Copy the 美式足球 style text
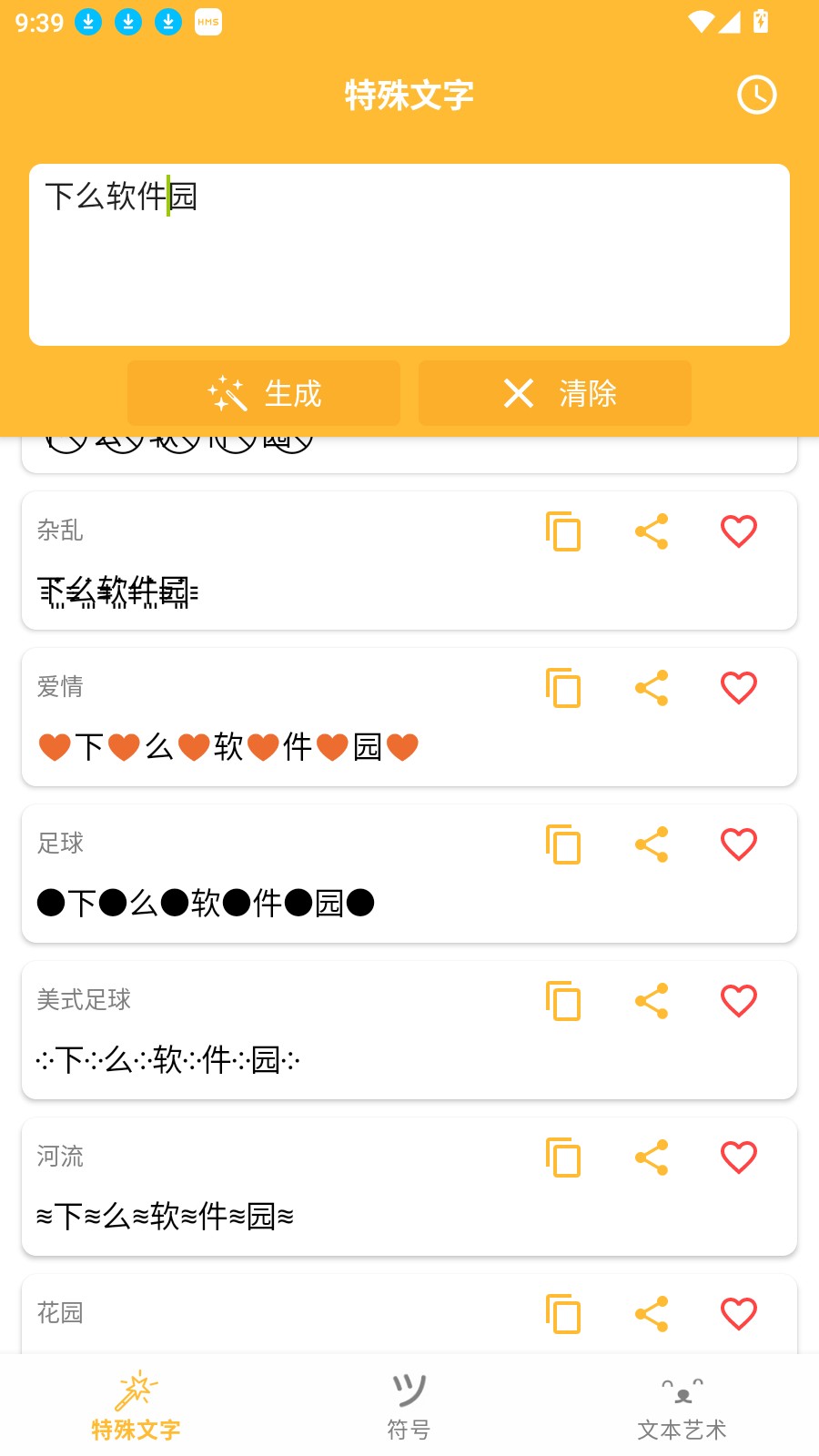 [x=563, y=1001]
